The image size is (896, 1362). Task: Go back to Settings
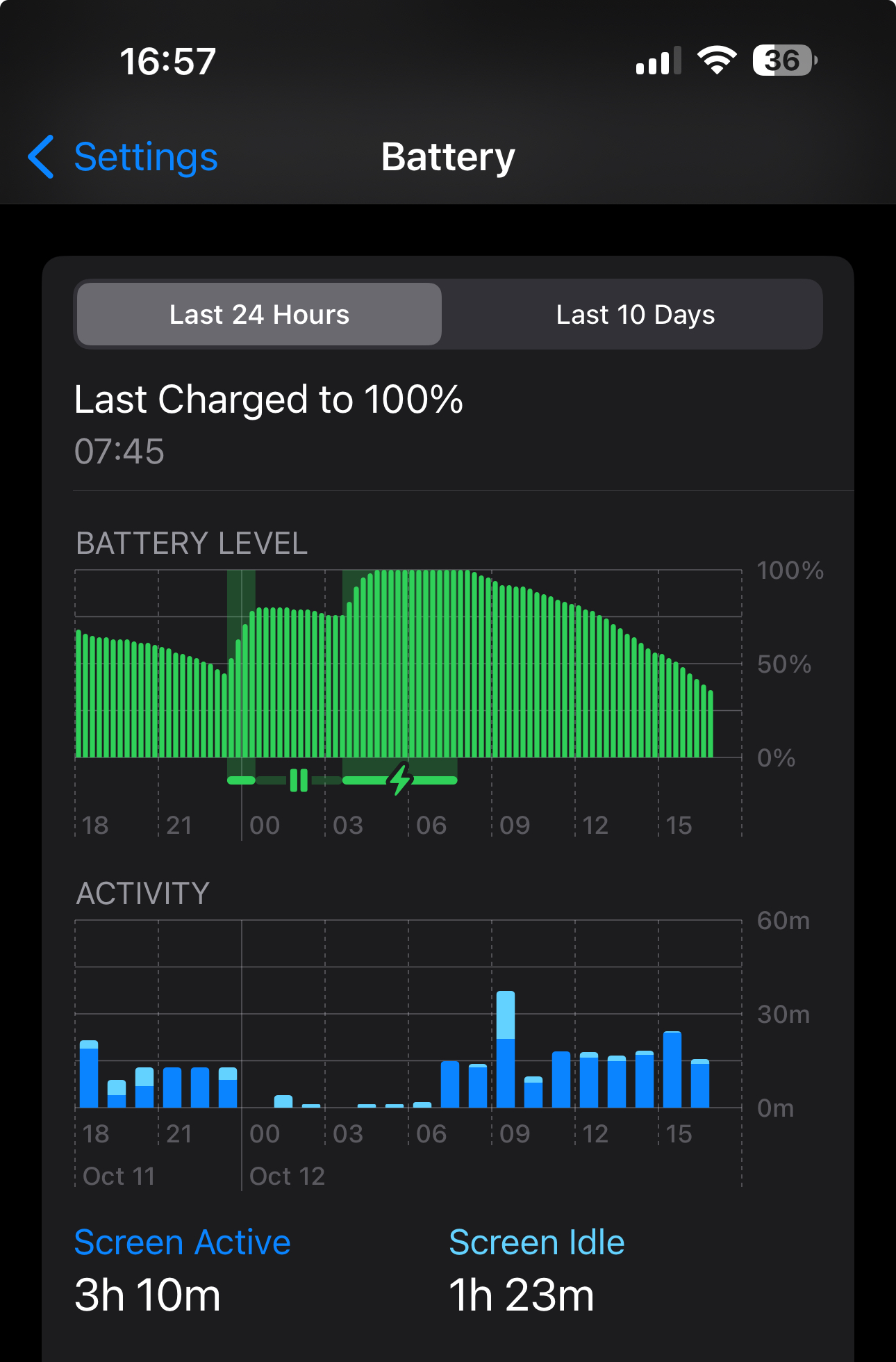123,157
